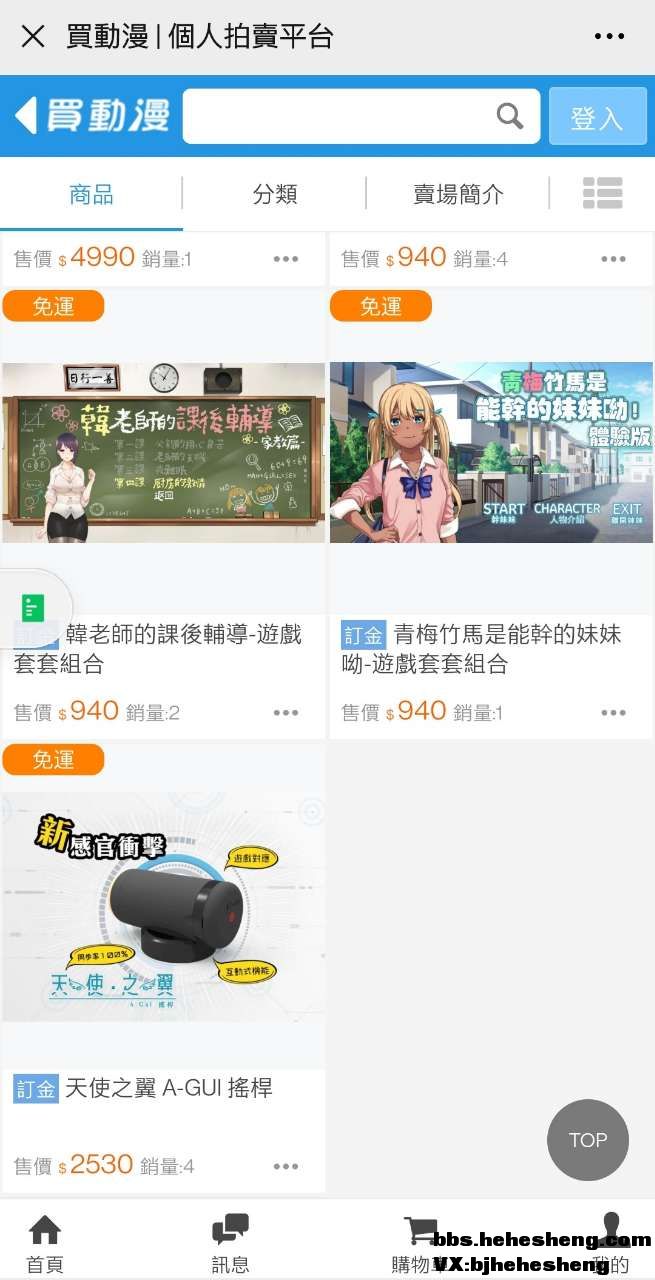Screen dimensions: 655x1280
Task: Open more options for 天使之翼 item
Action: tap(286, 1166)
